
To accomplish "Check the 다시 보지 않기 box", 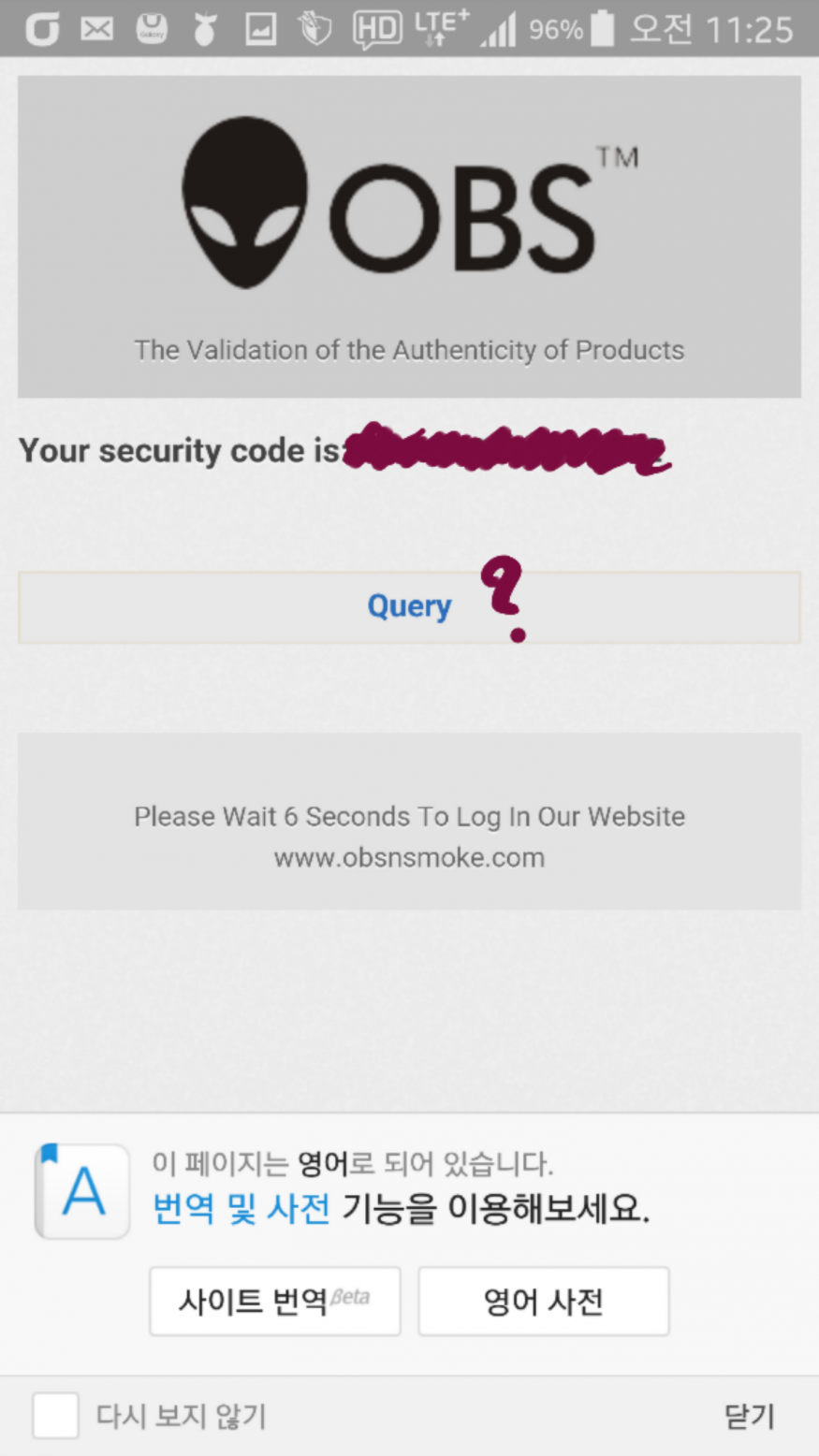I will tap(56, 1416).
